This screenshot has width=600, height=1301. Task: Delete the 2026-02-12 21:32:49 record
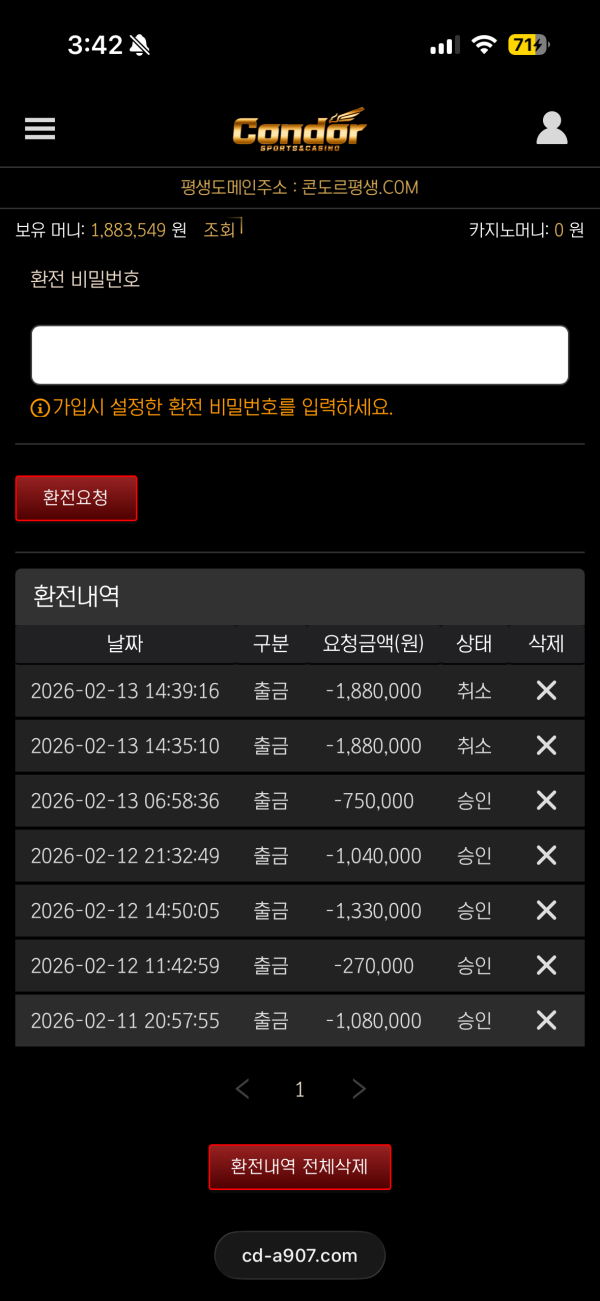pos(546,855)
